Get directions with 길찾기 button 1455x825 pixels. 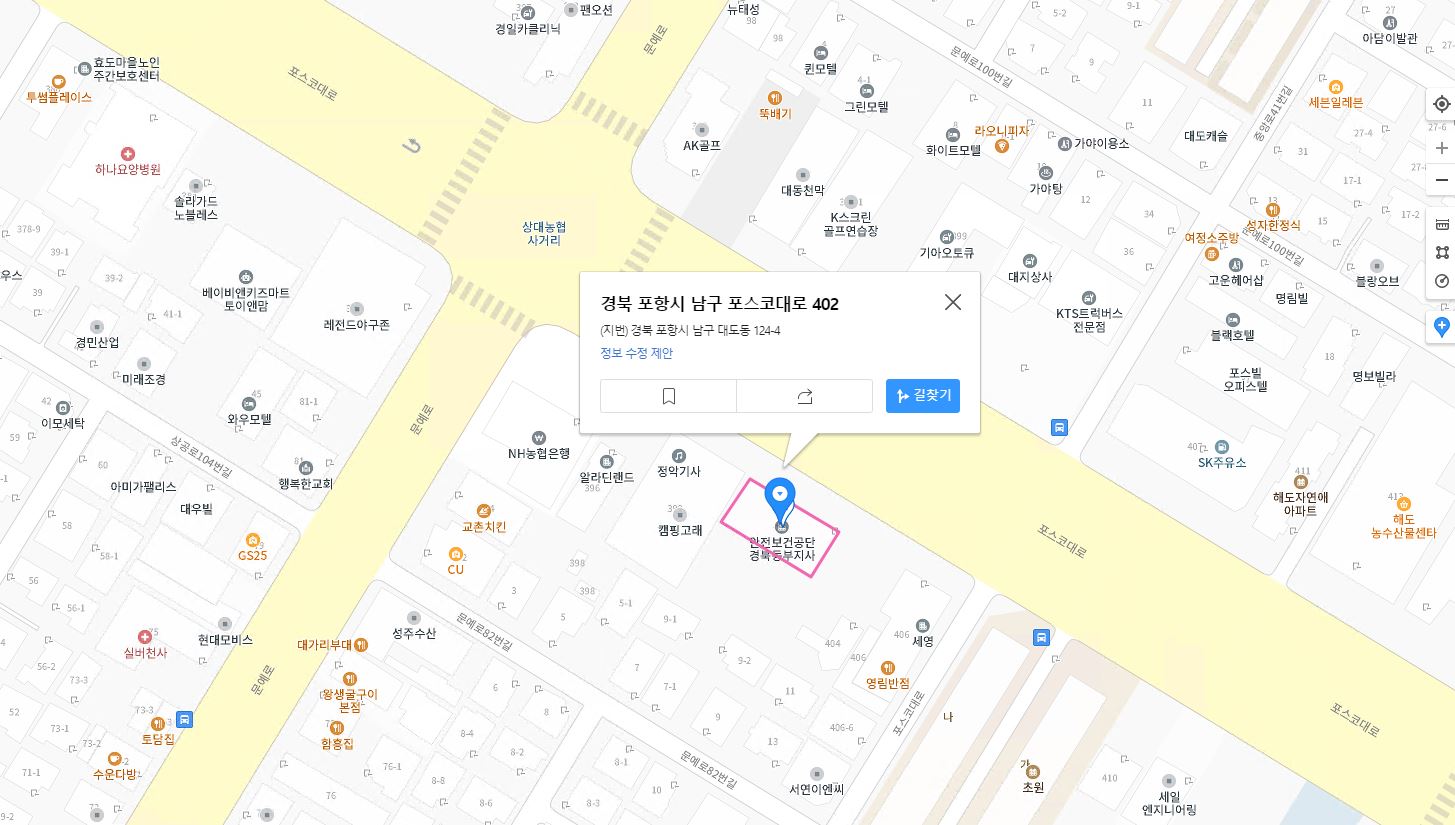coord(922,396)
